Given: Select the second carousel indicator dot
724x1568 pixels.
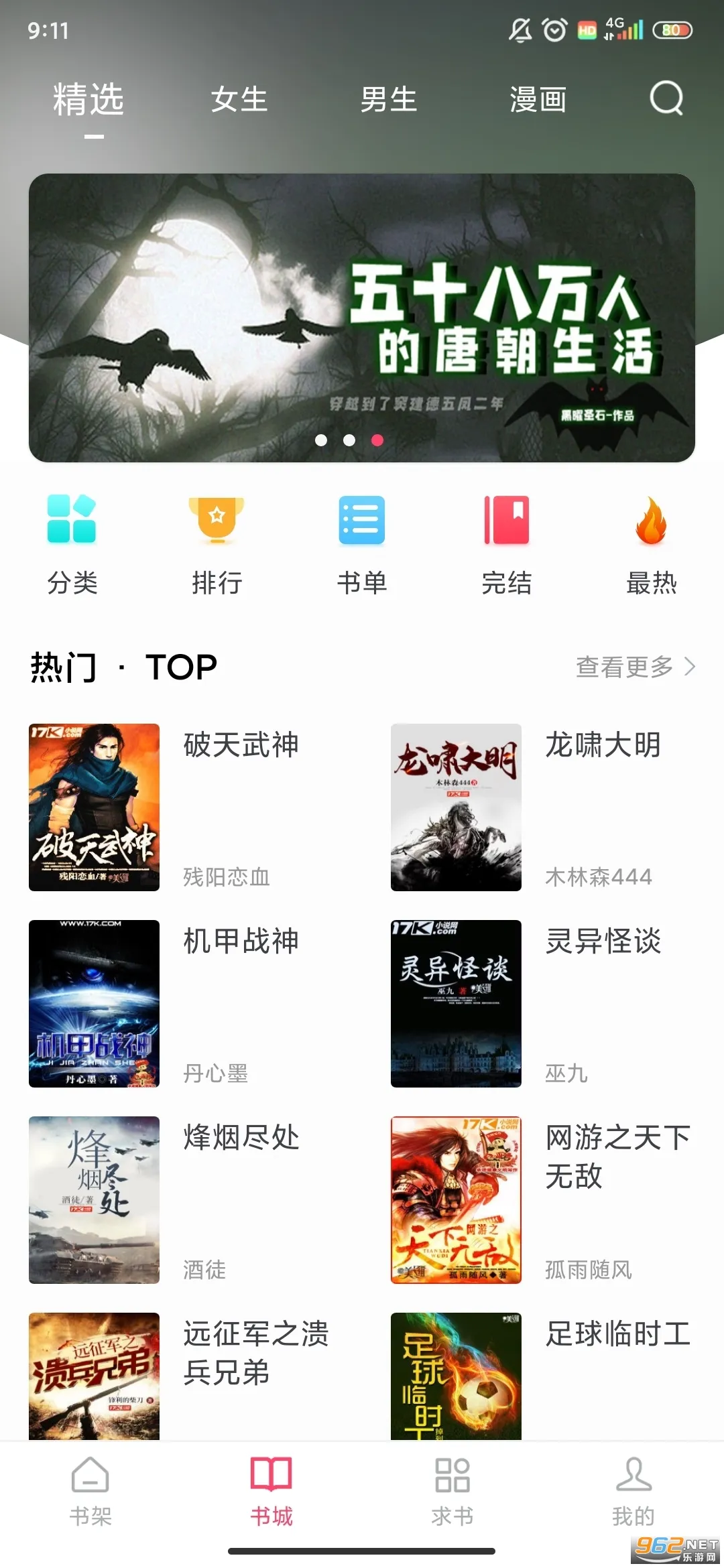Looking at the screenshot, I should coord(351,439).
